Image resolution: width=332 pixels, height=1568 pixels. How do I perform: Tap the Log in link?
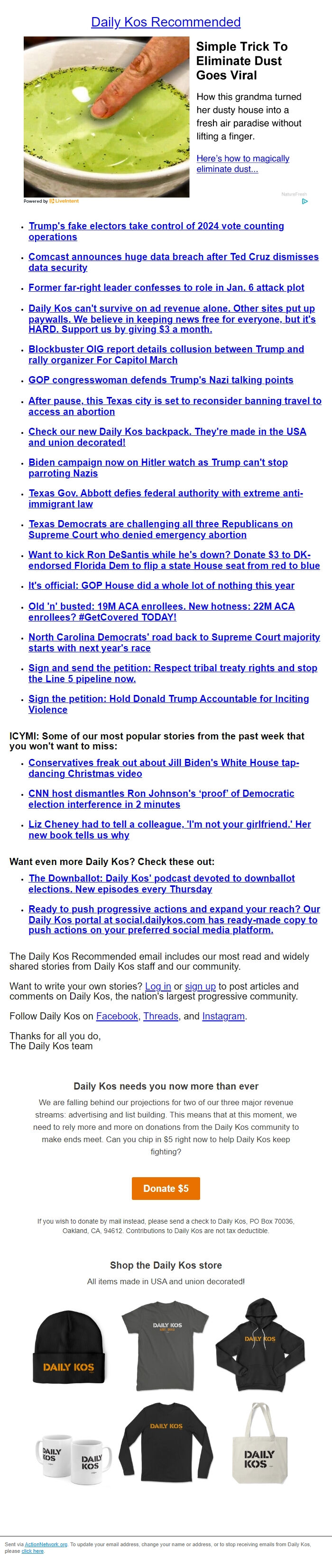pyautogui.click(x=158, y=985)
